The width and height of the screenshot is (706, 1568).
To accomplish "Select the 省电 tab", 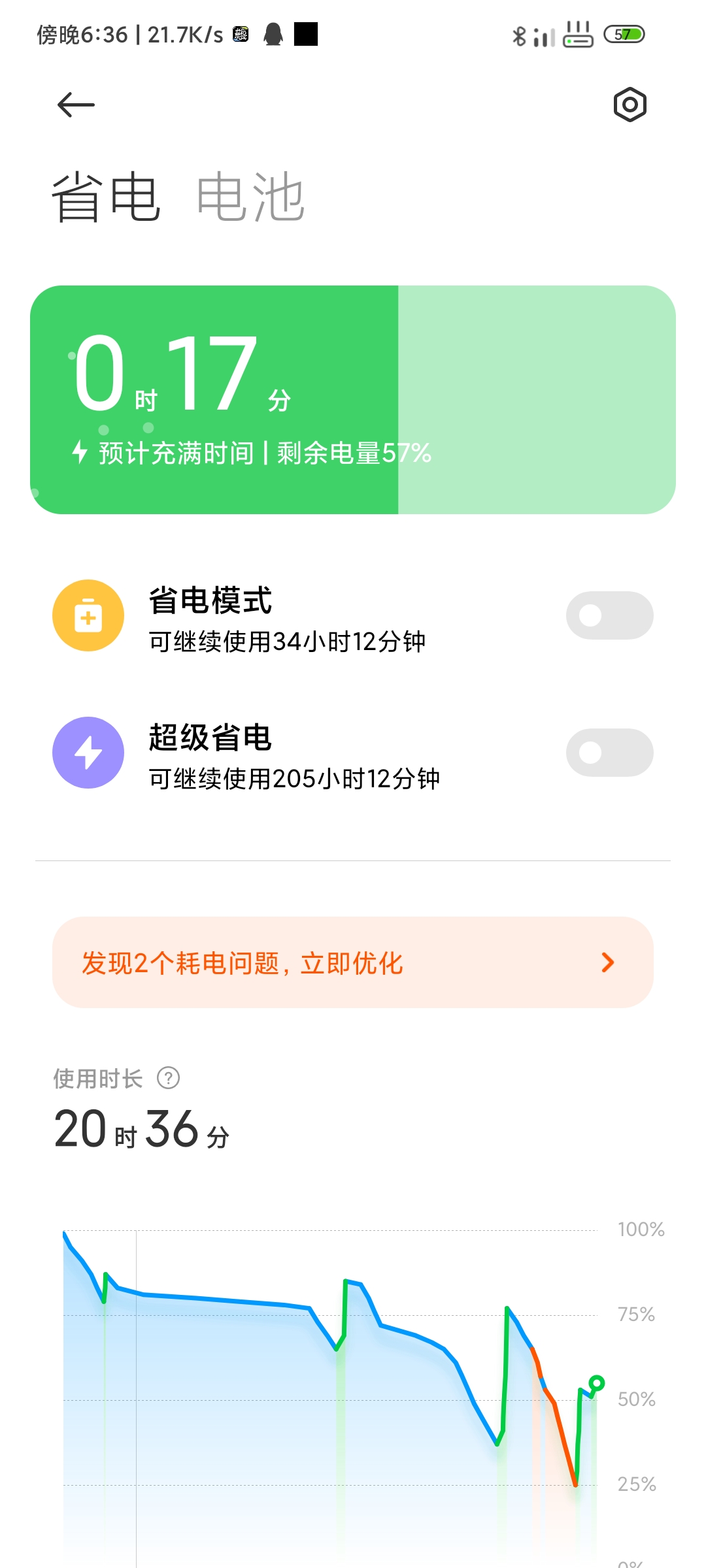I will point(106,197).
